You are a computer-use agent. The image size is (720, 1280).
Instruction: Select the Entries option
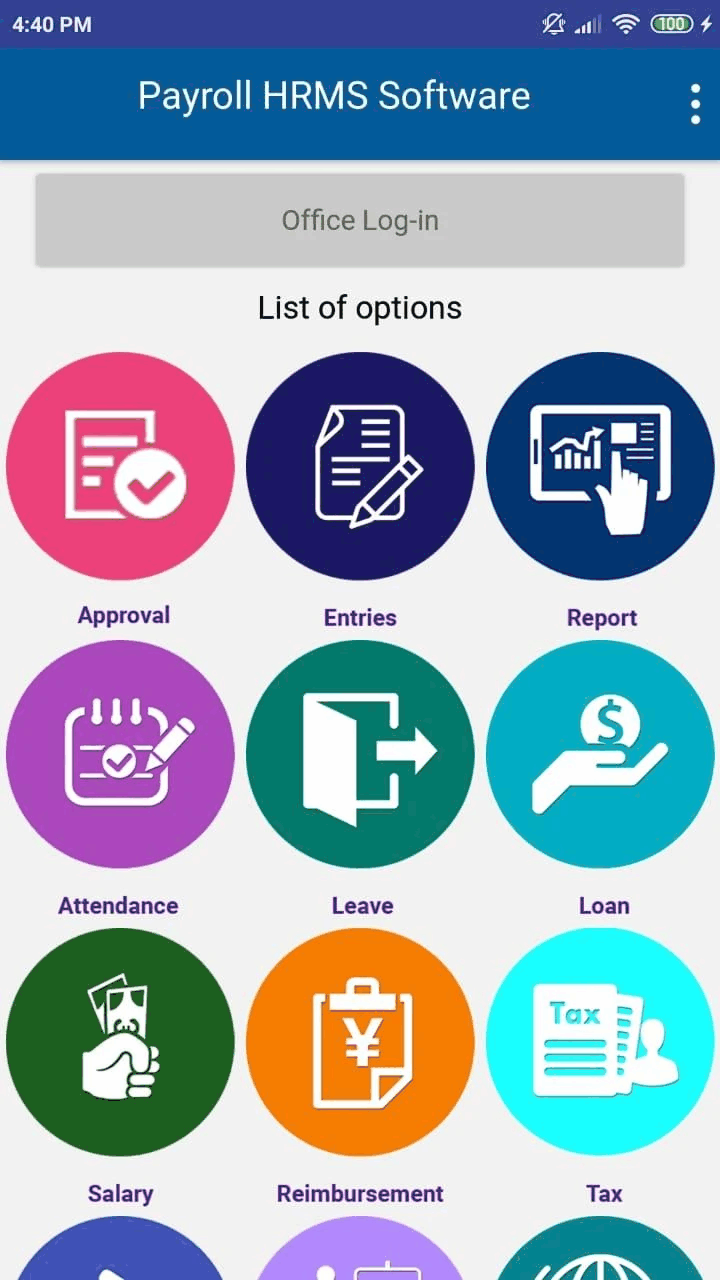pos(360,466)
